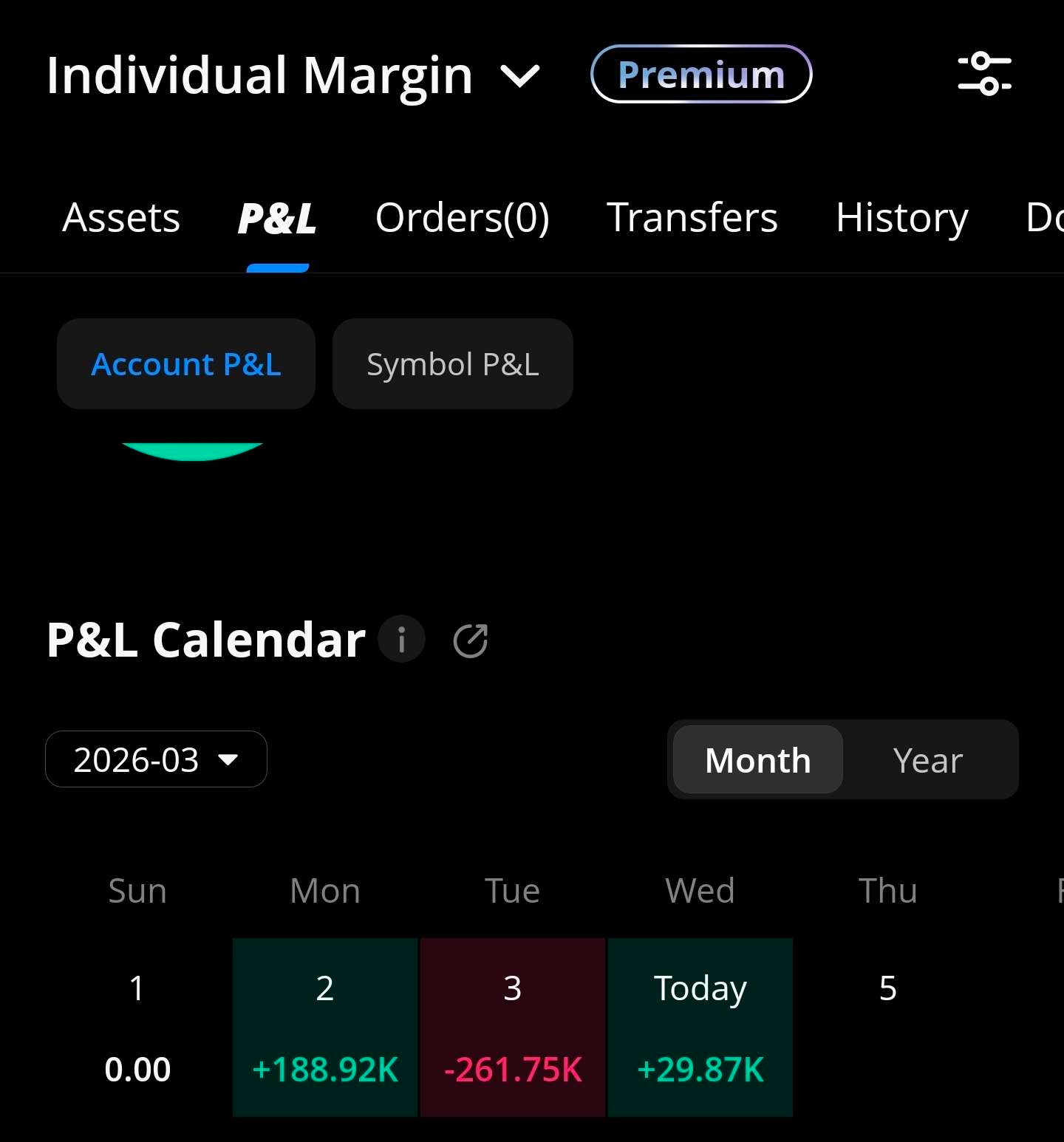Switch calendar view to Year
This screenshot has height=1142, width=1064.
coord(927,760)
